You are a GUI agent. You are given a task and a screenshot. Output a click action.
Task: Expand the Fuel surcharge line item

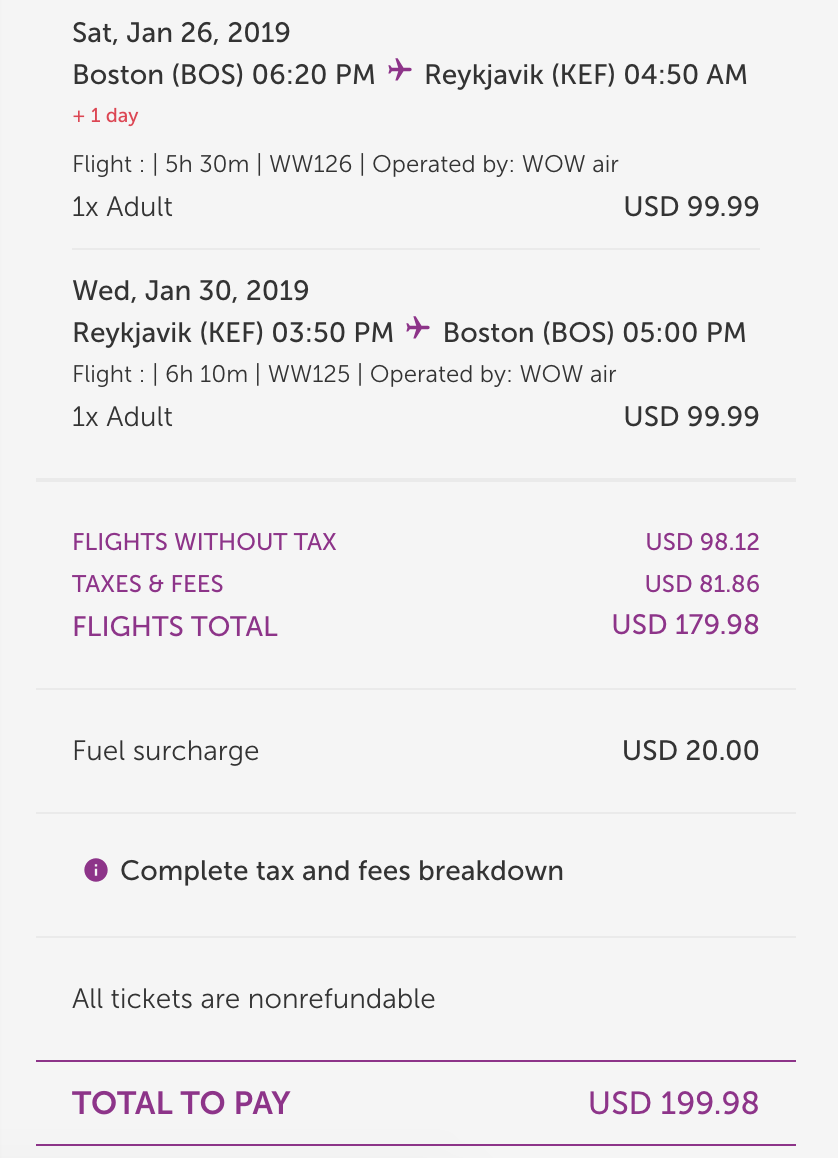(x=166, y=749)
